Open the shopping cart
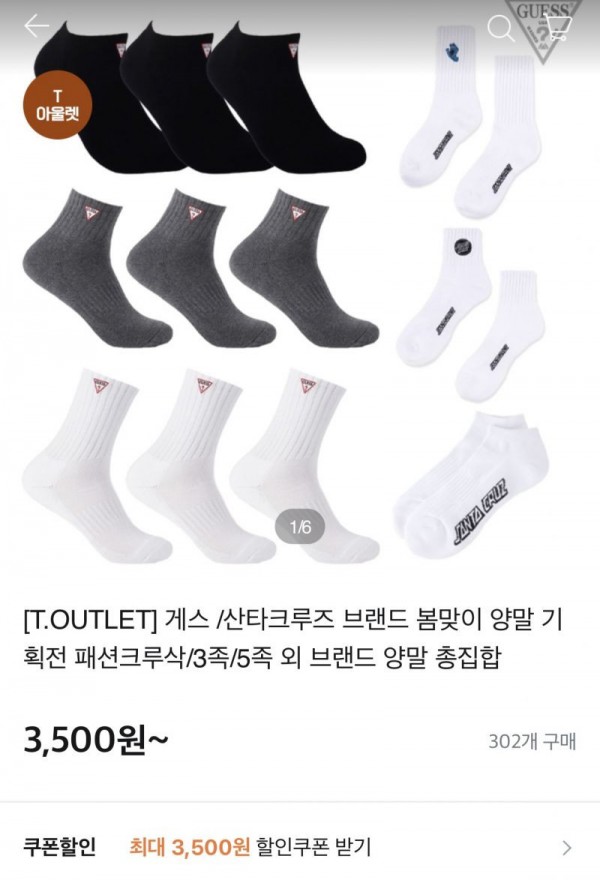 click(556, 29)
